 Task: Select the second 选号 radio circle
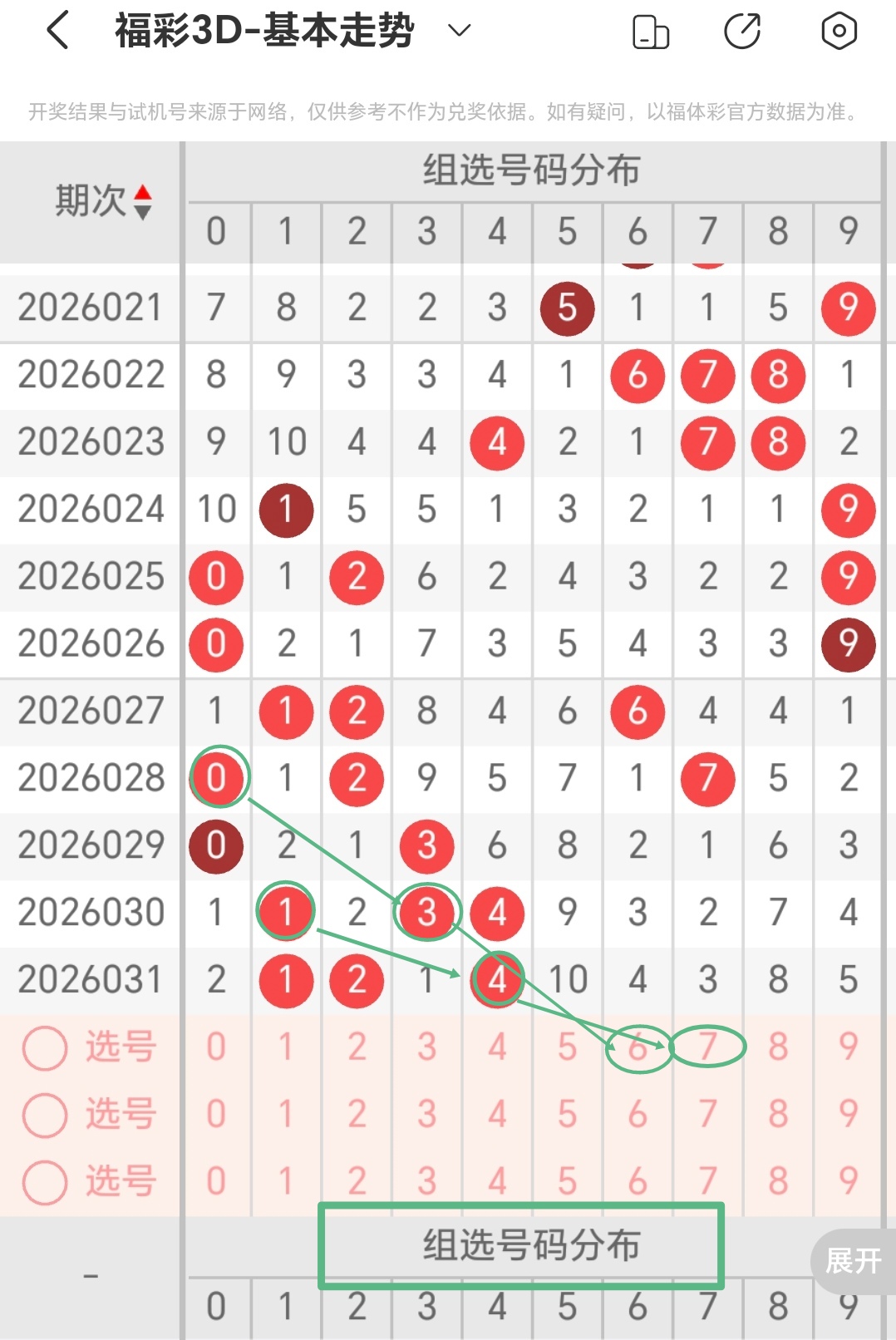43,1113
